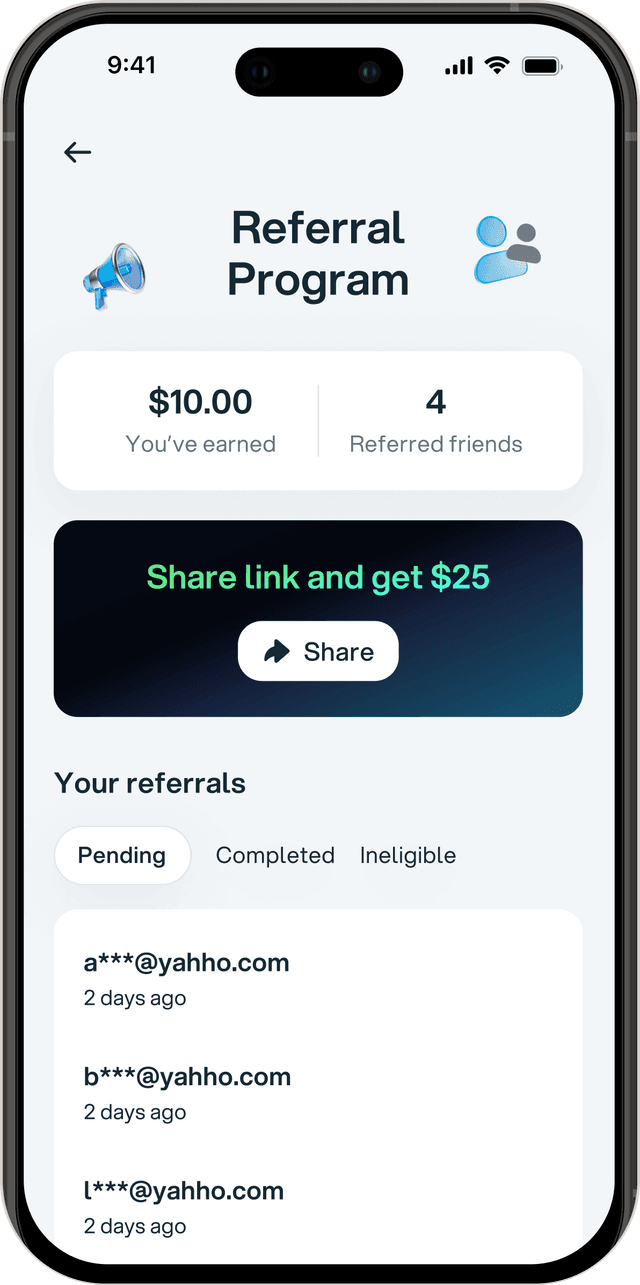Show the Ineligible referrals tab
The width and height of the screenshot is (640, 1285).
tap(408, 855)
